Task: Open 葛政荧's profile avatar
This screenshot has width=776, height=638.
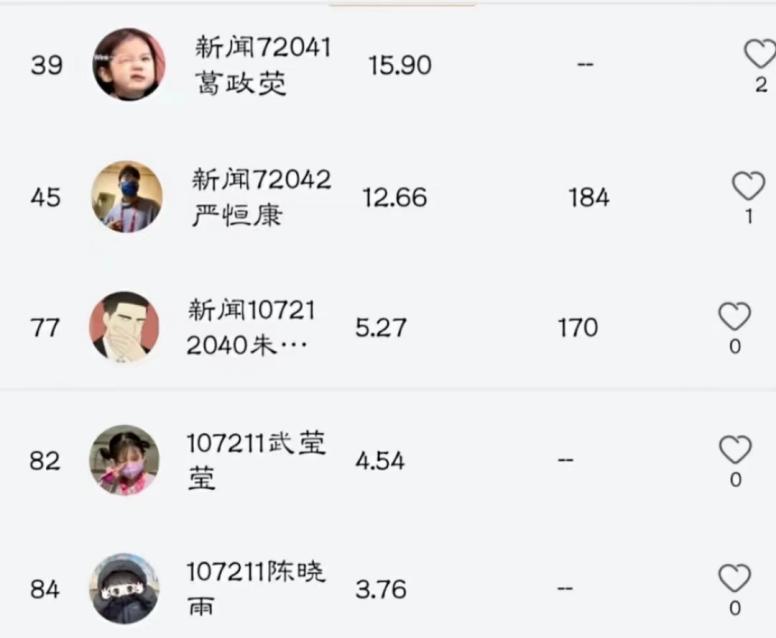Action: point(129,64)
